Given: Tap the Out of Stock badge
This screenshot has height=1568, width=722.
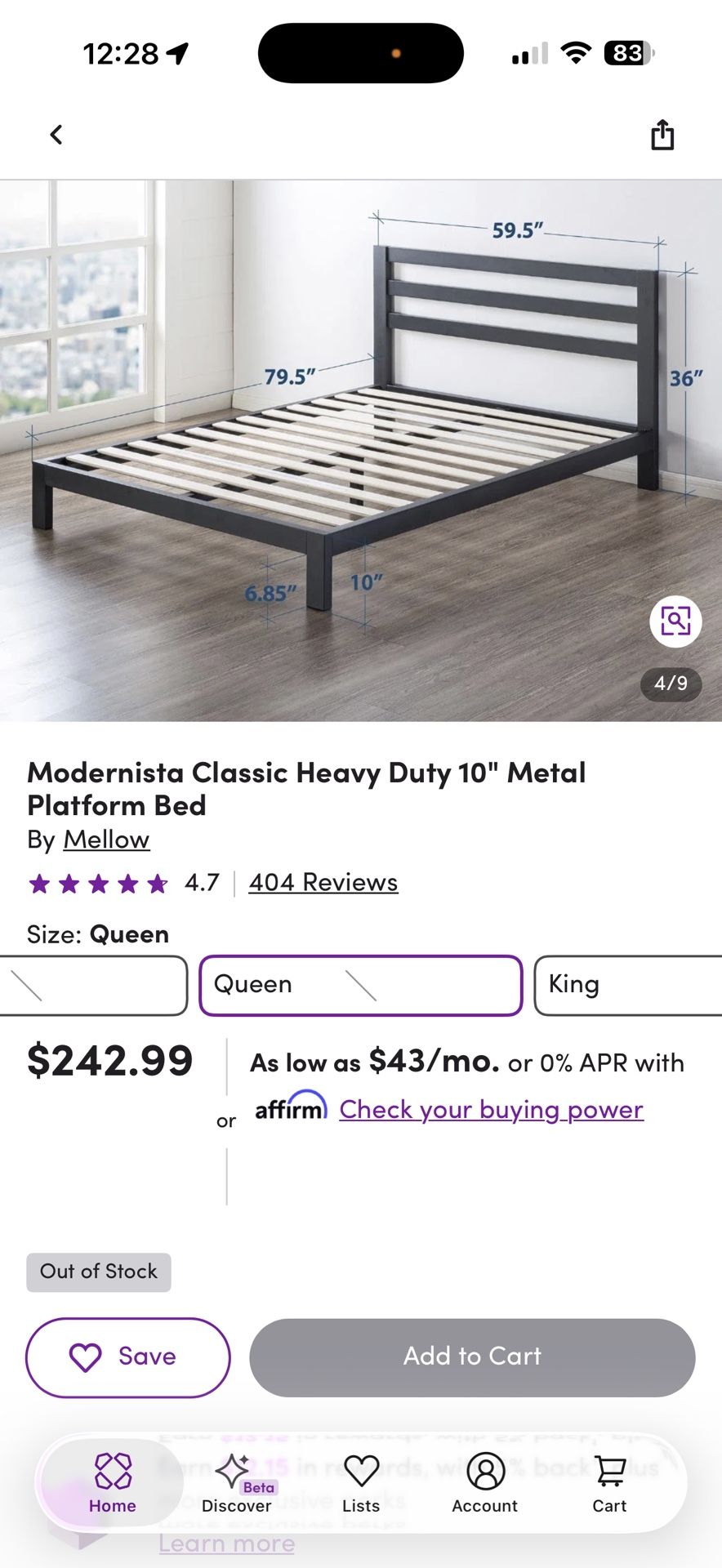Looking at the screenshot, I should 98,1272.
